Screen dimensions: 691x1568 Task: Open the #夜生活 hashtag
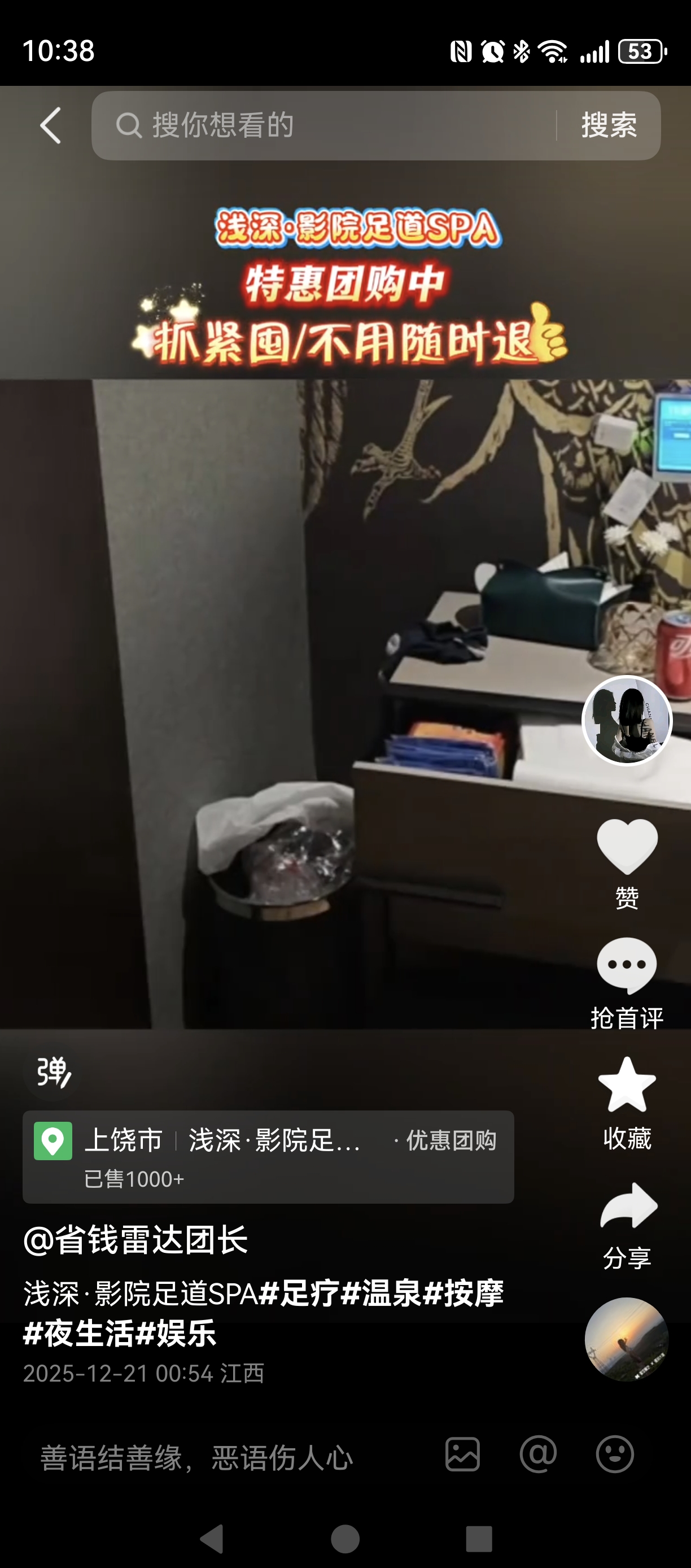click(78, 1334)
